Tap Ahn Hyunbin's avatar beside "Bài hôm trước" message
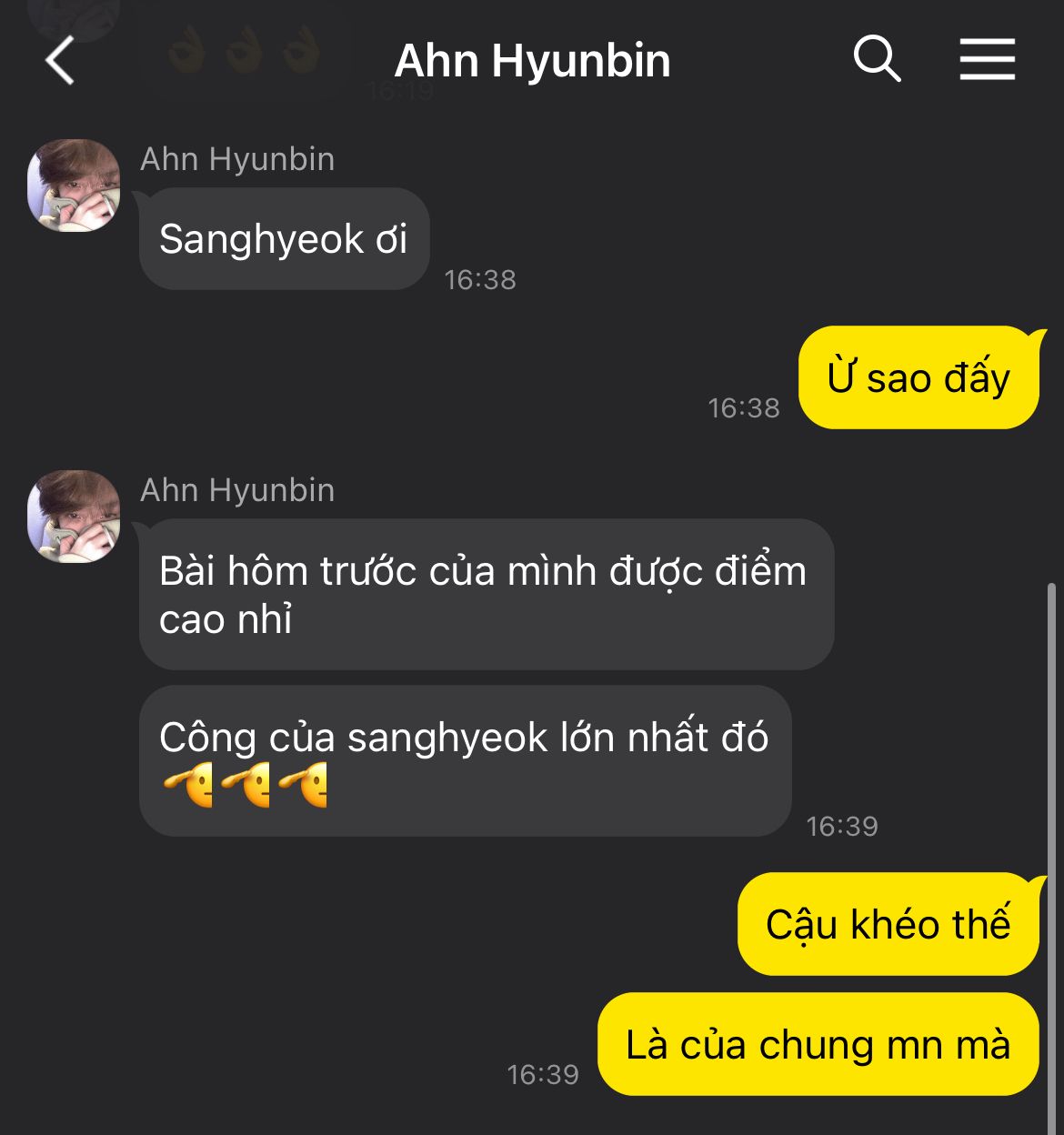The image size is (1064, 1135). point(74,517)
